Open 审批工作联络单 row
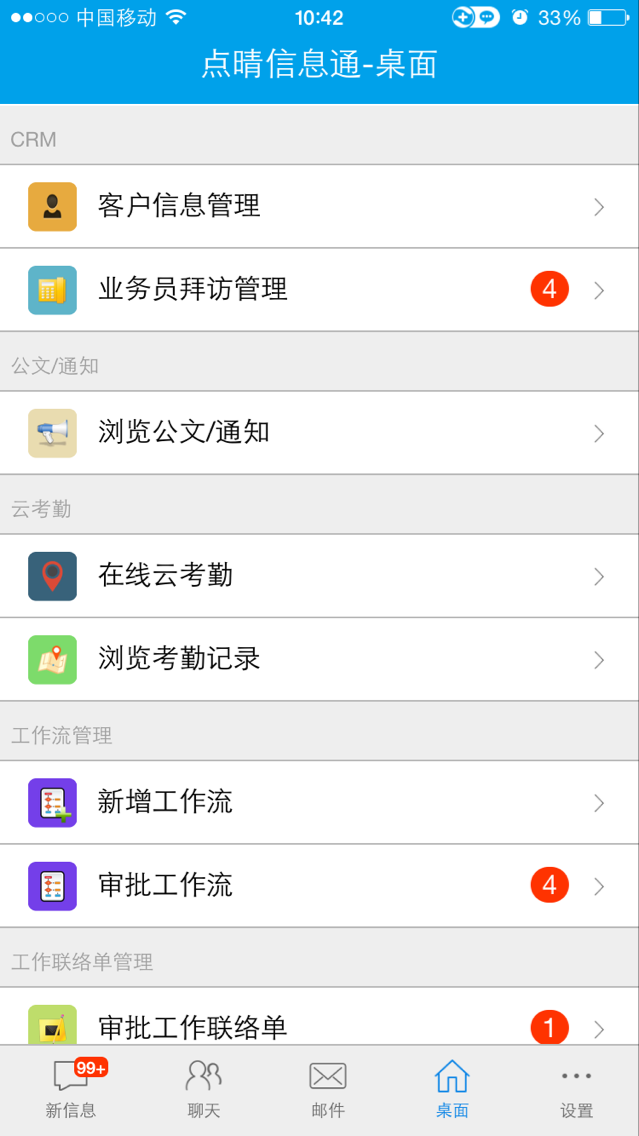 click(x=319, y=1022)
